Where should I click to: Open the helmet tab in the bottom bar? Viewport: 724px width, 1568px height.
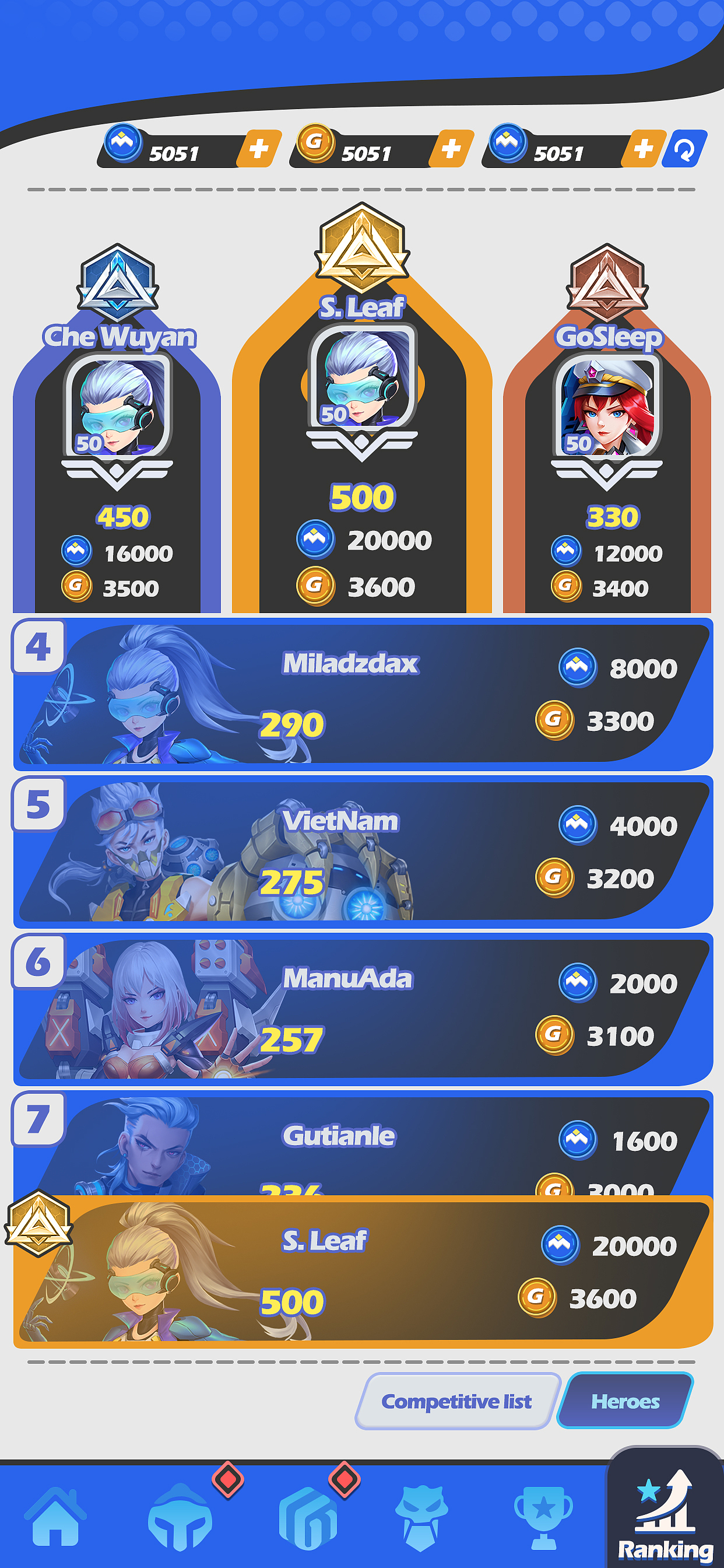tap(180, 1516)
